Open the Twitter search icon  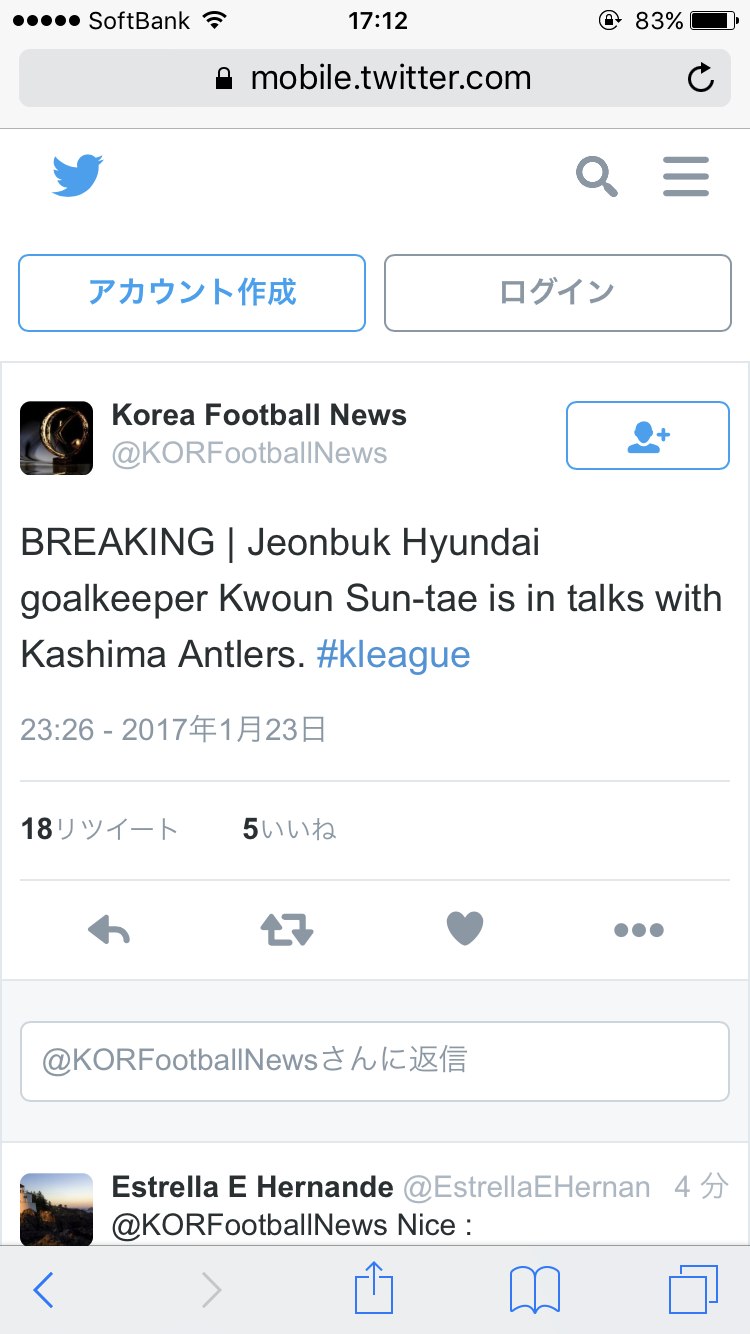(x=596, y=177)
